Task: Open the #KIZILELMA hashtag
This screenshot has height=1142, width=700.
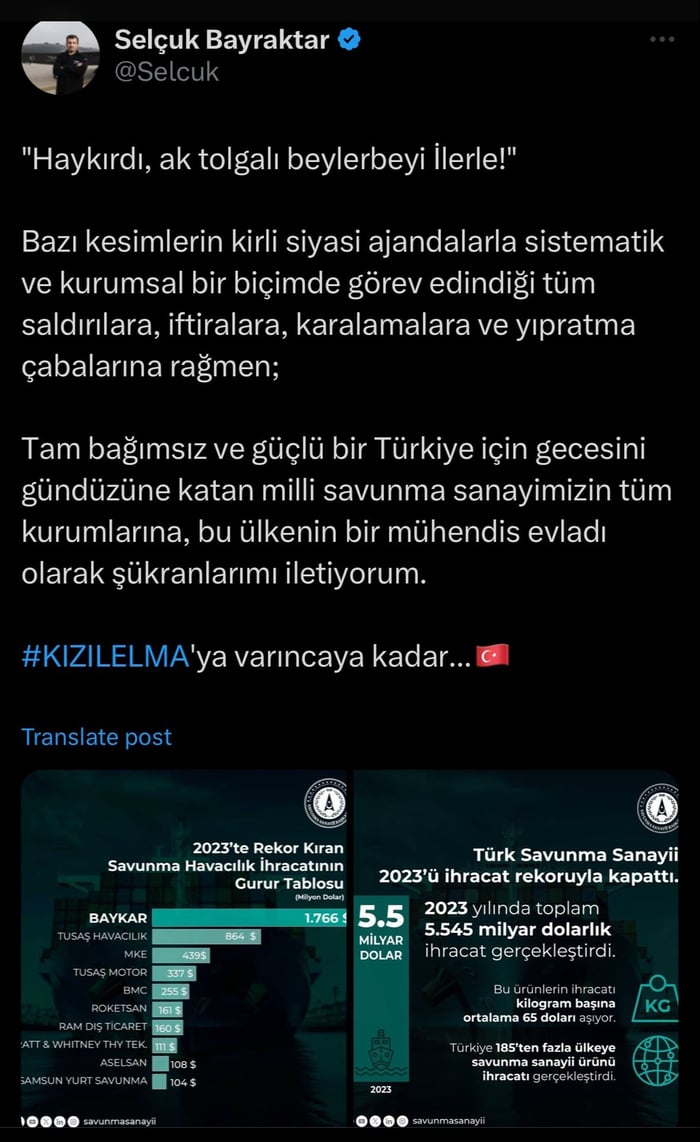Action: (106, 657)
